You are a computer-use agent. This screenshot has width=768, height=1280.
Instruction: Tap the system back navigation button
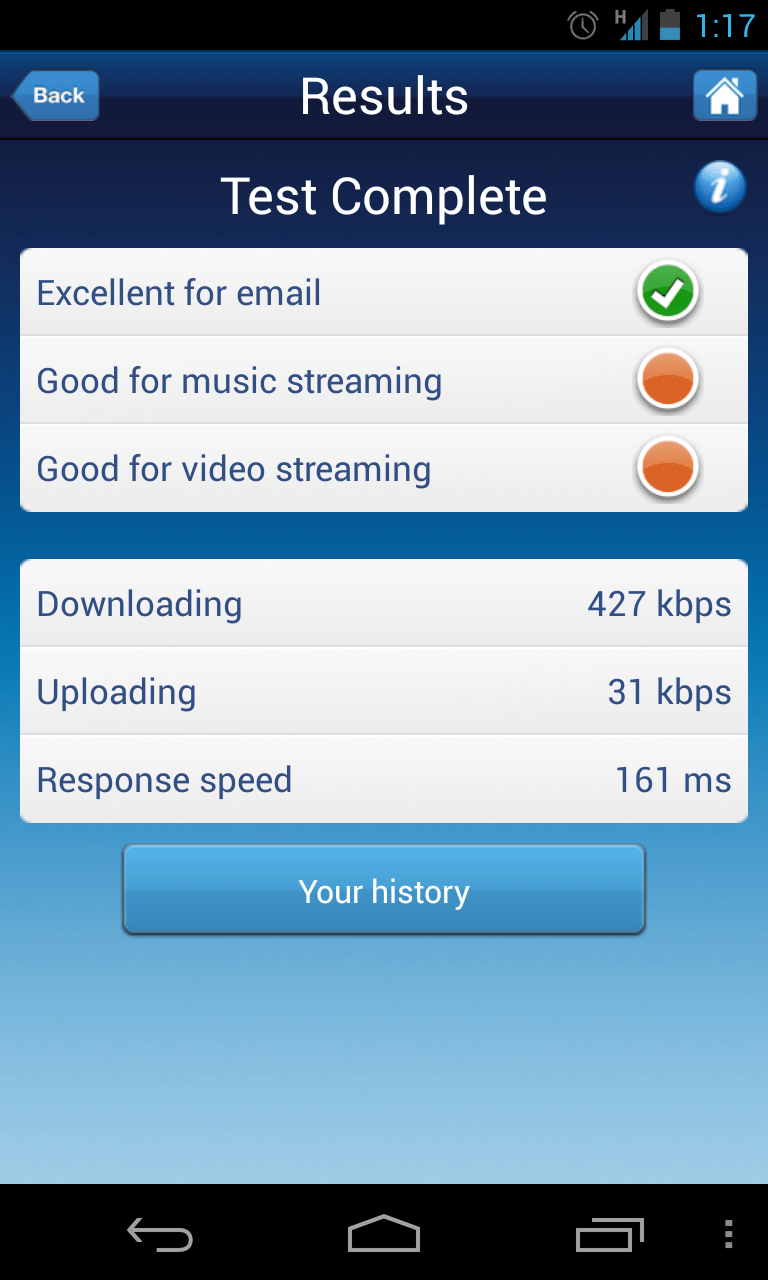(x=160, y=1234)
